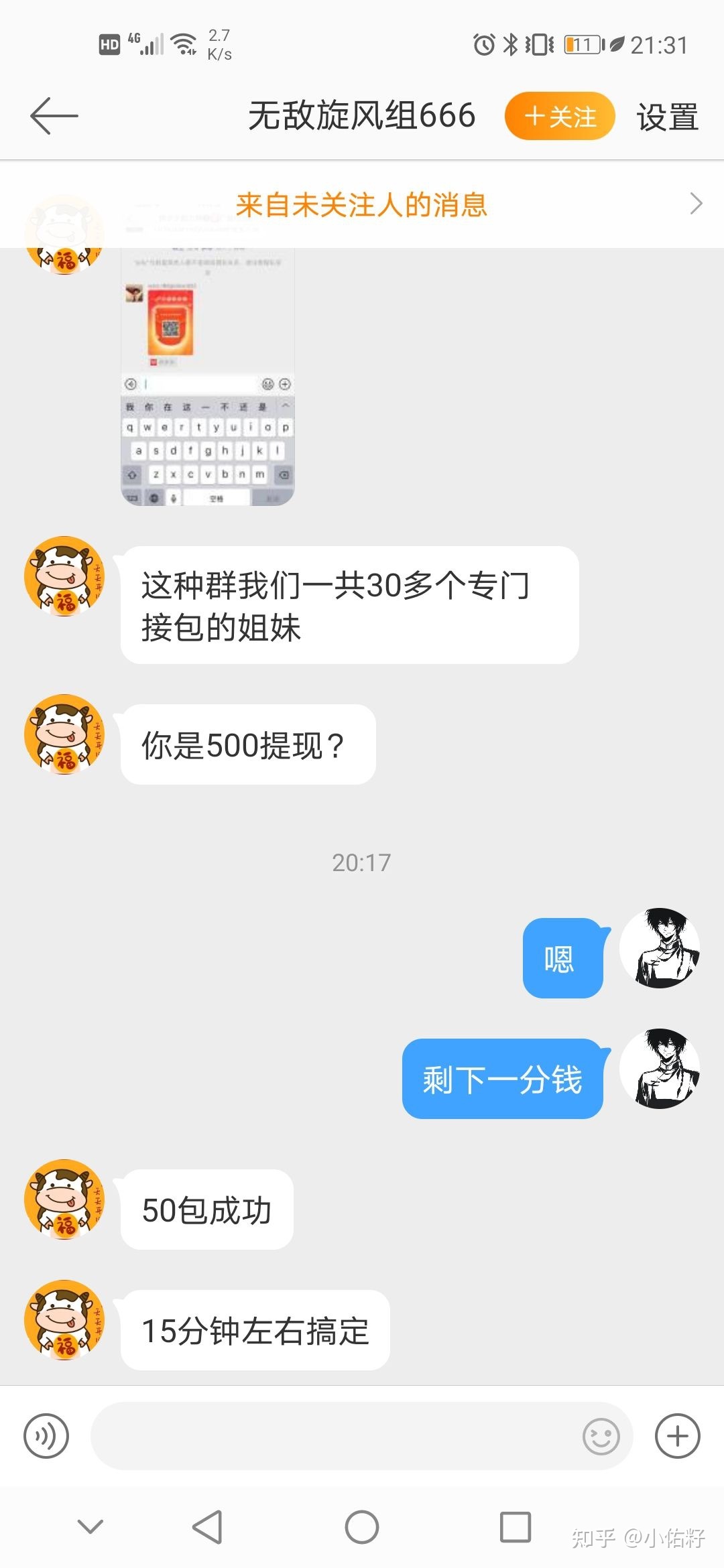This screenshot has width=724, height=1568.
Task: Open chat 设置
Action: (667, 117)
